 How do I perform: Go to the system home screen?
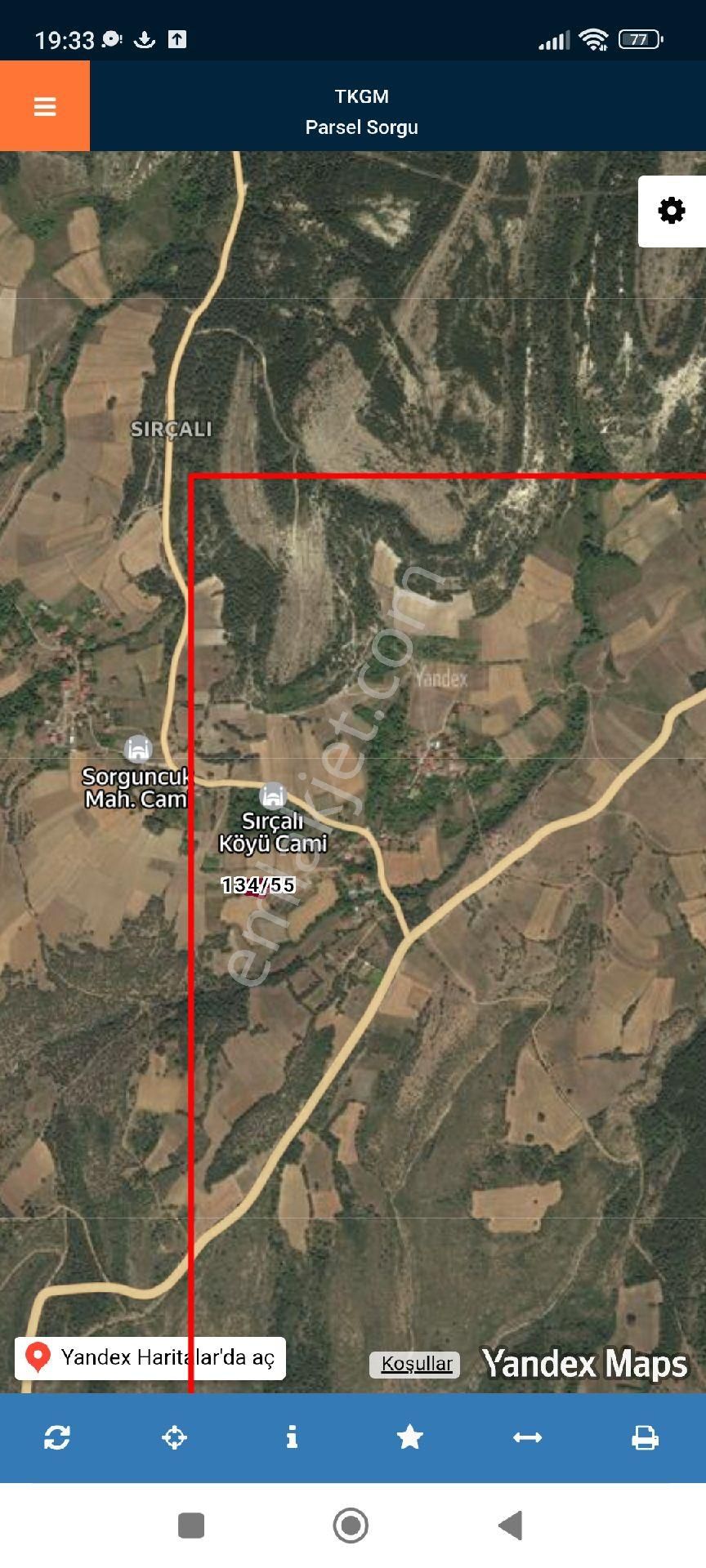tap(351, 1525)
